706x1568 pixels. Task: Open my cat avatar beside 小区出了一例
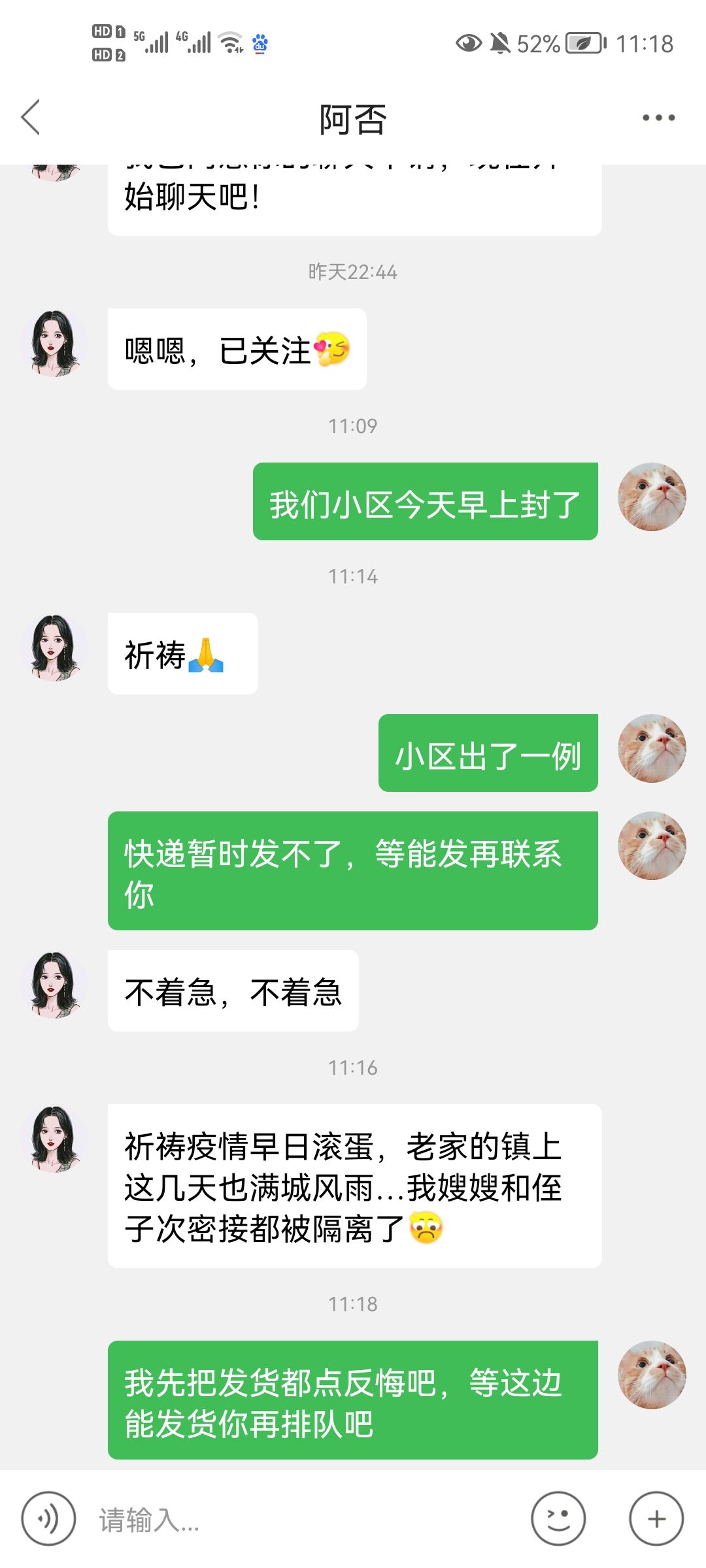652,749
